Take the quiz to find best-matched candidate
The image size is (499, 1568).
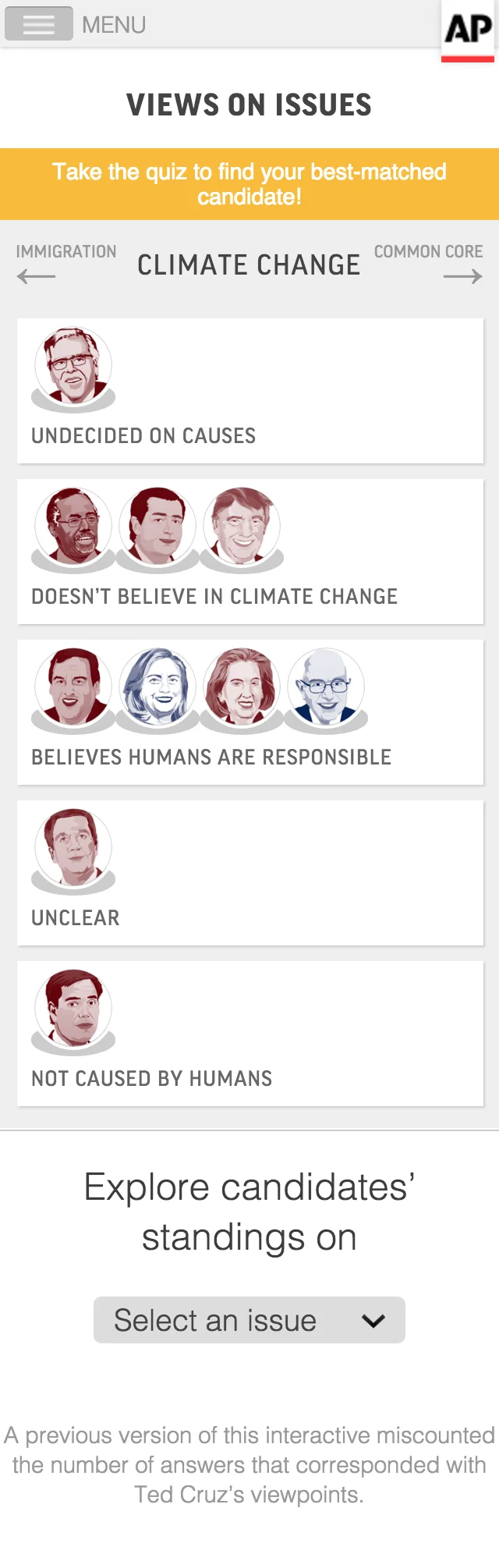pyautogui.click(x=249, y=184)
